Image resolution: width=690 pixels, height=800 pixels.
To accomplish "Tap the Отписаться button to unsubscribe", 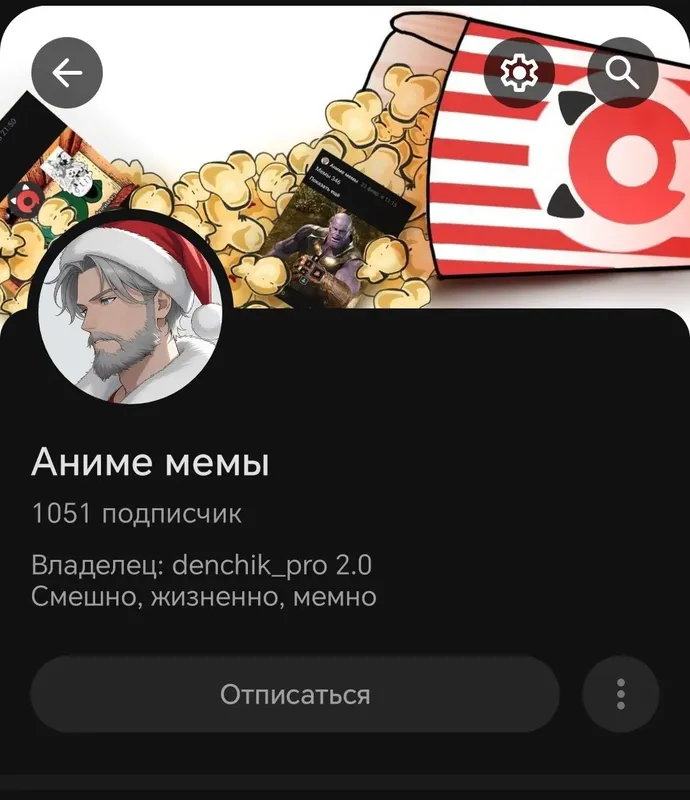I will (x=294, y=694).
